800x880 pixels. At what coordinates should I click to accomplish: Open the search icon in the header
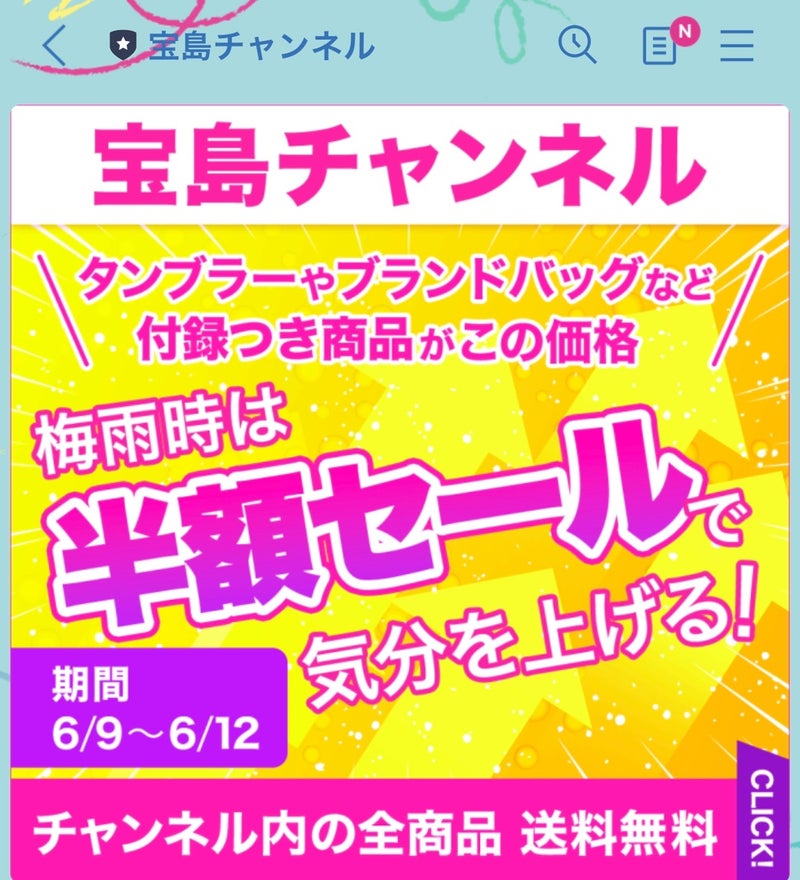[577, 46]
